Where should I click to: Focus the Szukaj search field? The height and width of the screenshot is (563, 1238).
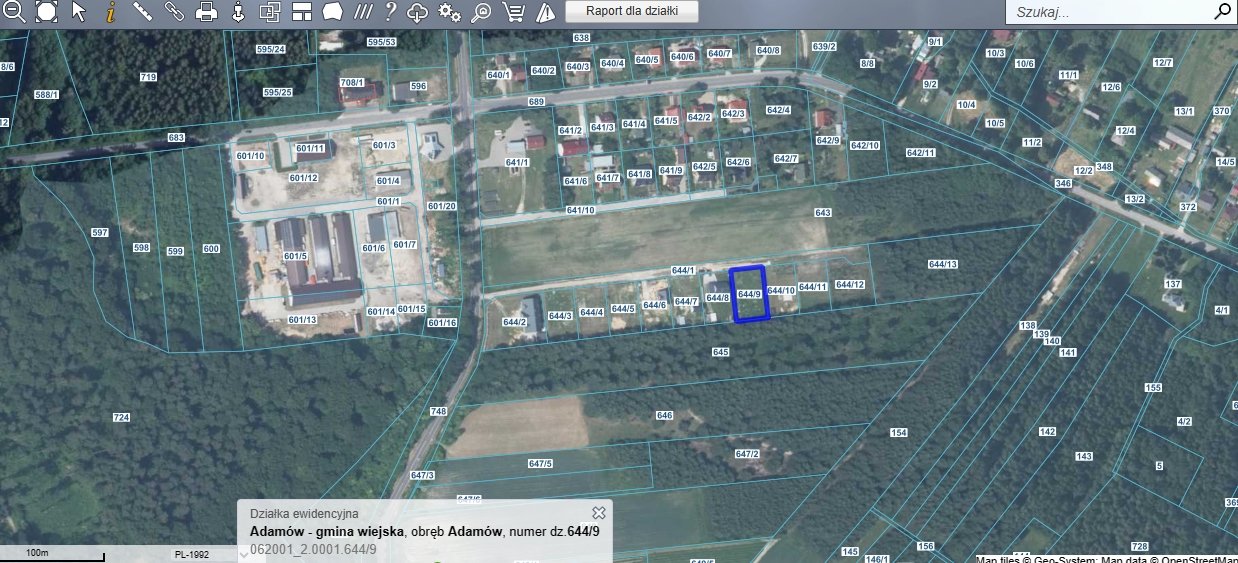pos(1105,13)
